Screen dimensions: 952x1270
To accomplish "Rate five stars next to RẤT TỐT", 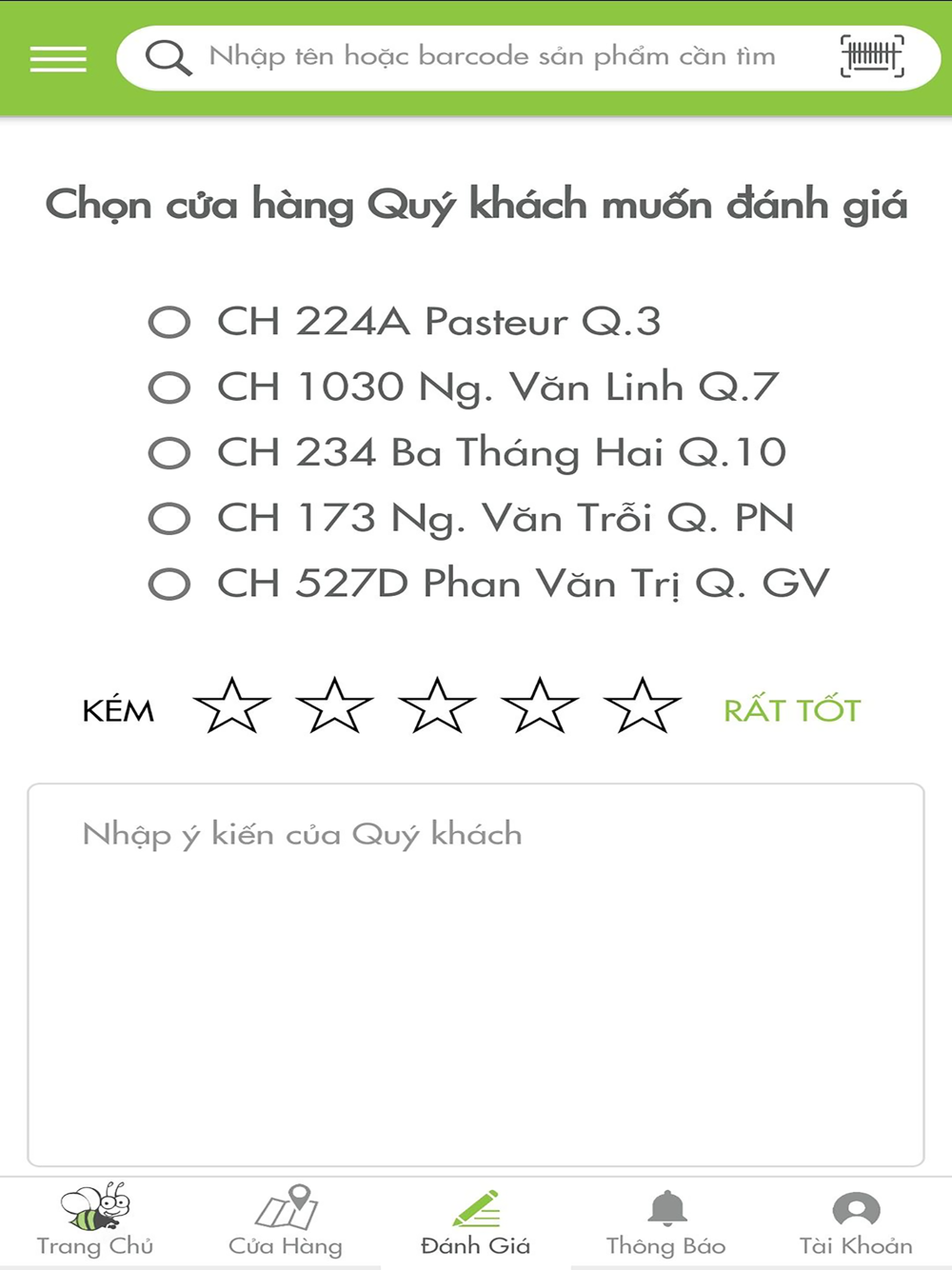I will pos(643,706).
